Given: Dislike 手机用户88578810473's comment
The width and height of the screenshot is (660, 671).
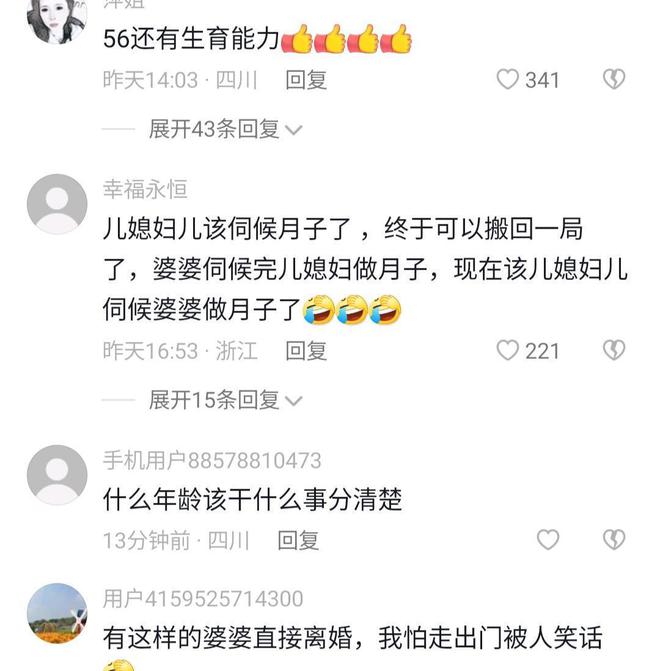Looking at the screenshot, I should click(x=613, y=540).
